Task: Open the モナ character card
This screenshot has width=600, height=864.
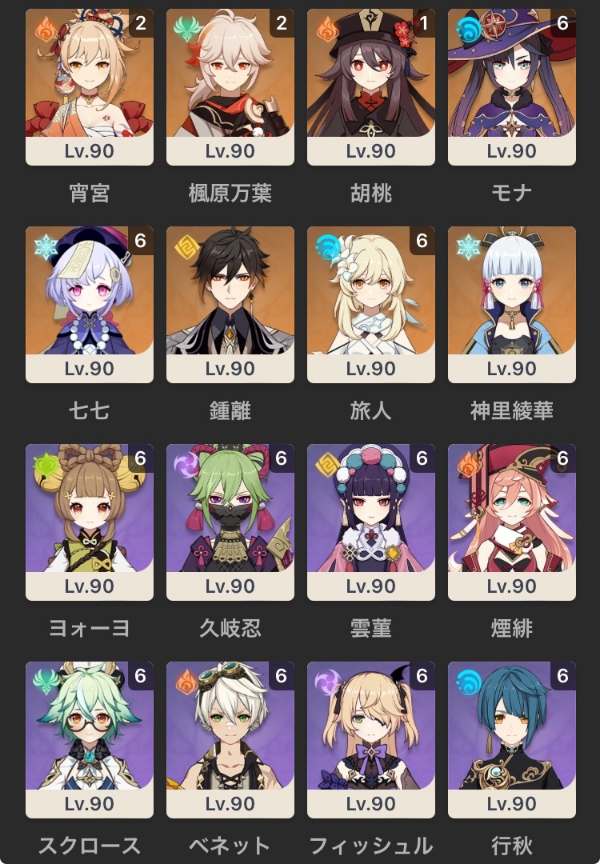Action: point(512,87)
